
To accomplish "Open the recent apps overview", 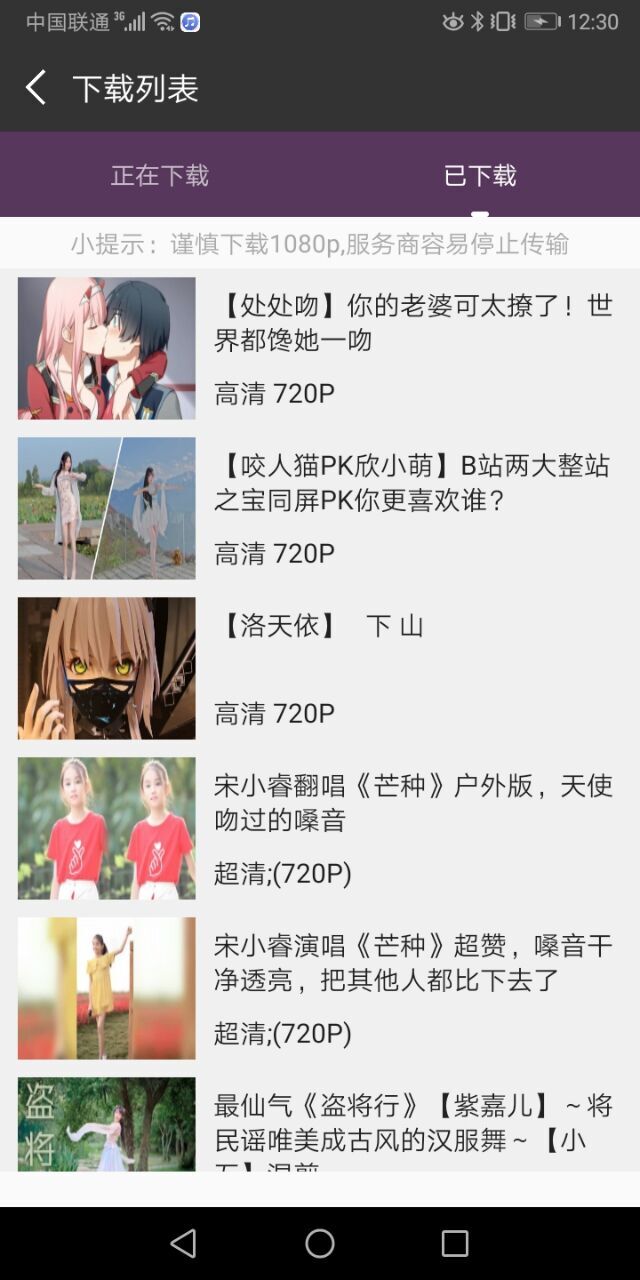I will [x=455, y=1243].
